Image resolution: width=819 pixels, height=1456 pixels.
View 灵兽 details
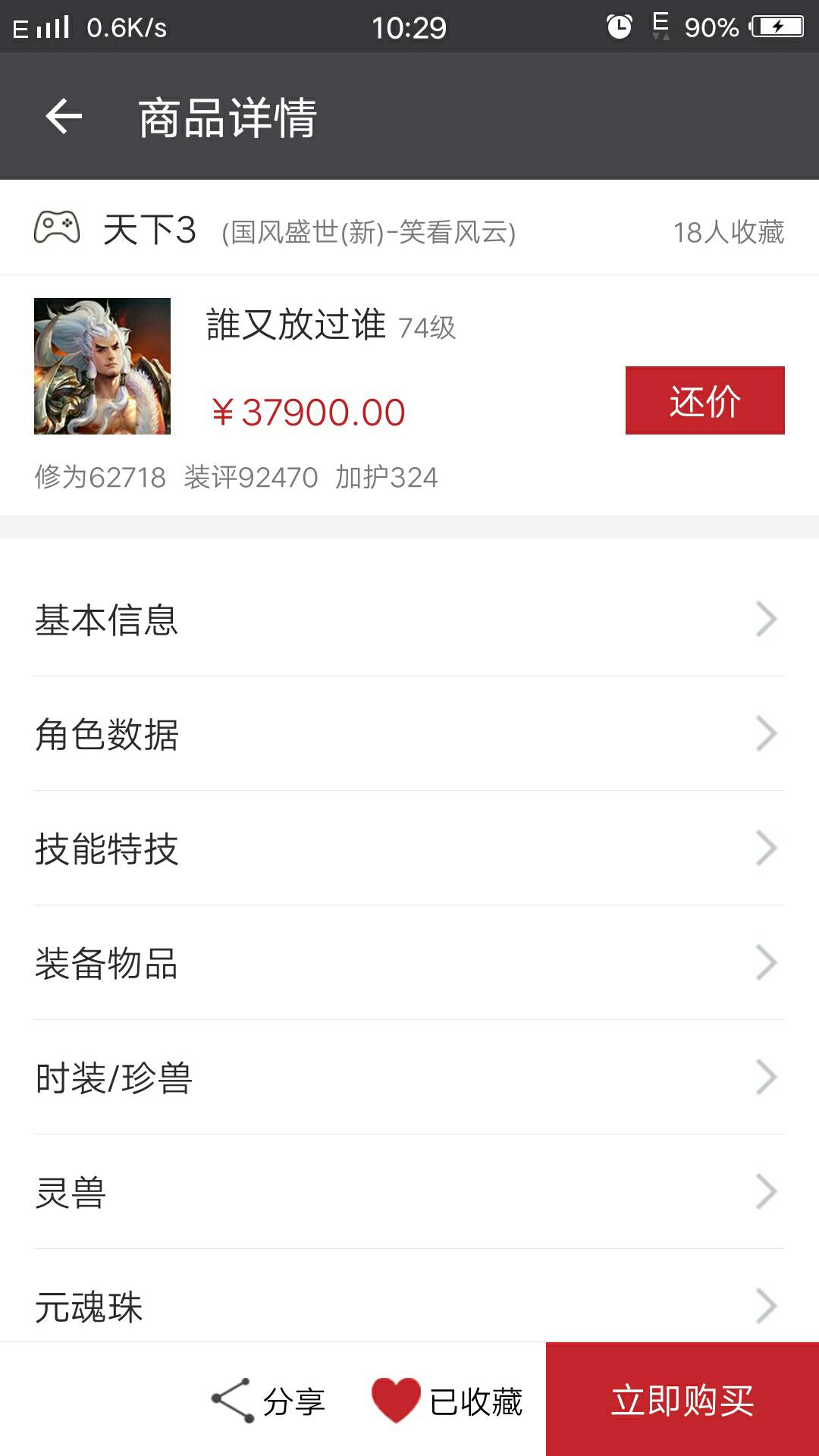pos(409,1192)
